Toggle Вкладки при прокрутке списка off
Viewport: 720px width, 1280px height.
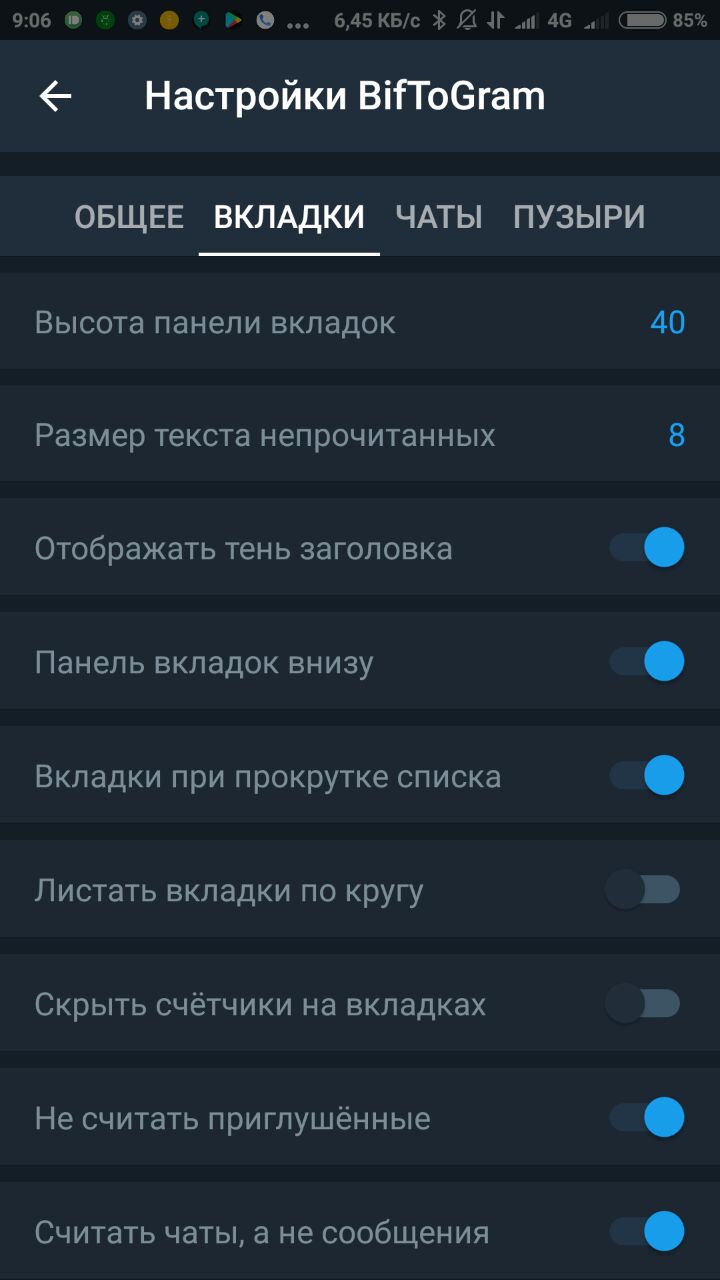click(647, 776)
